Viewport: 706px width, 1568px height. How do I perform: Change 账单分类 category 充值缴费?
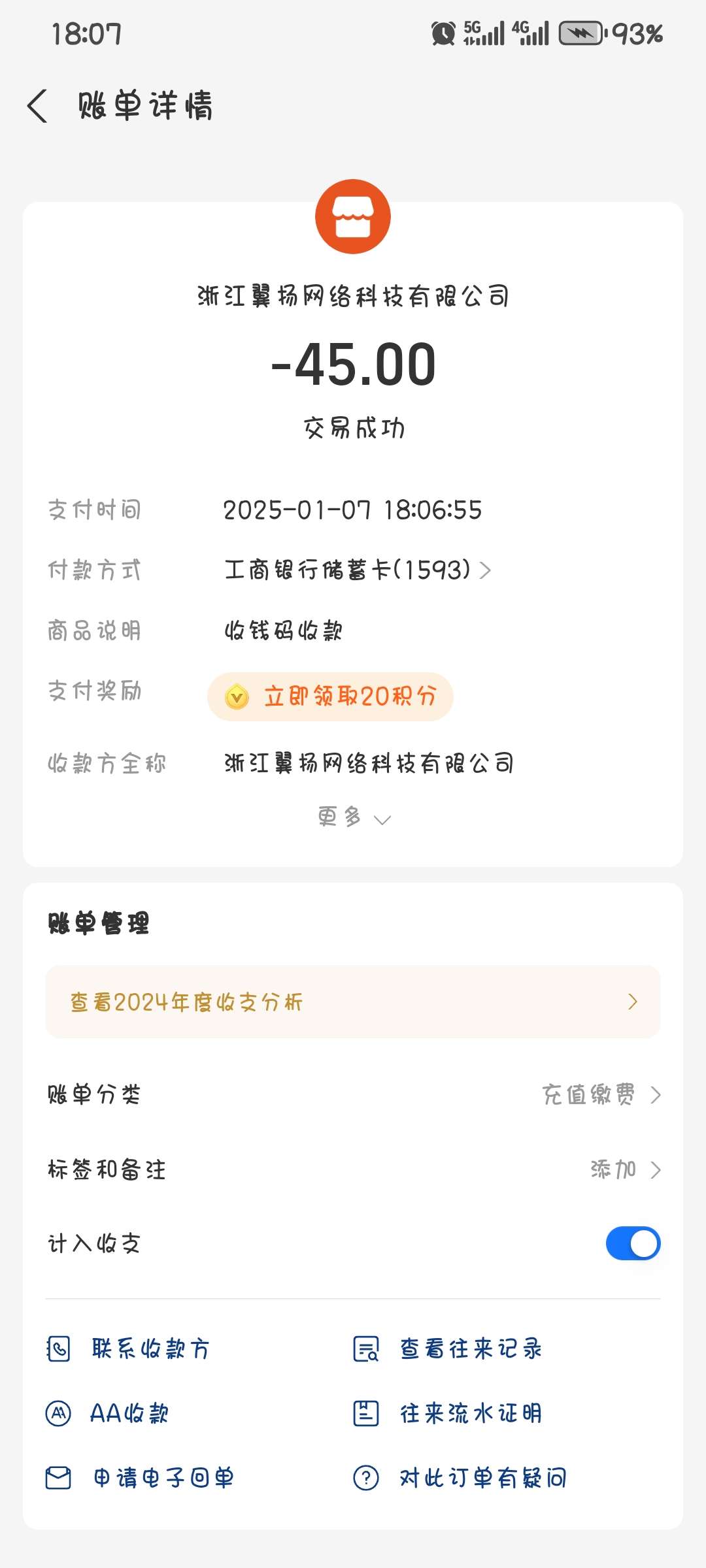tap(600, 1094)
